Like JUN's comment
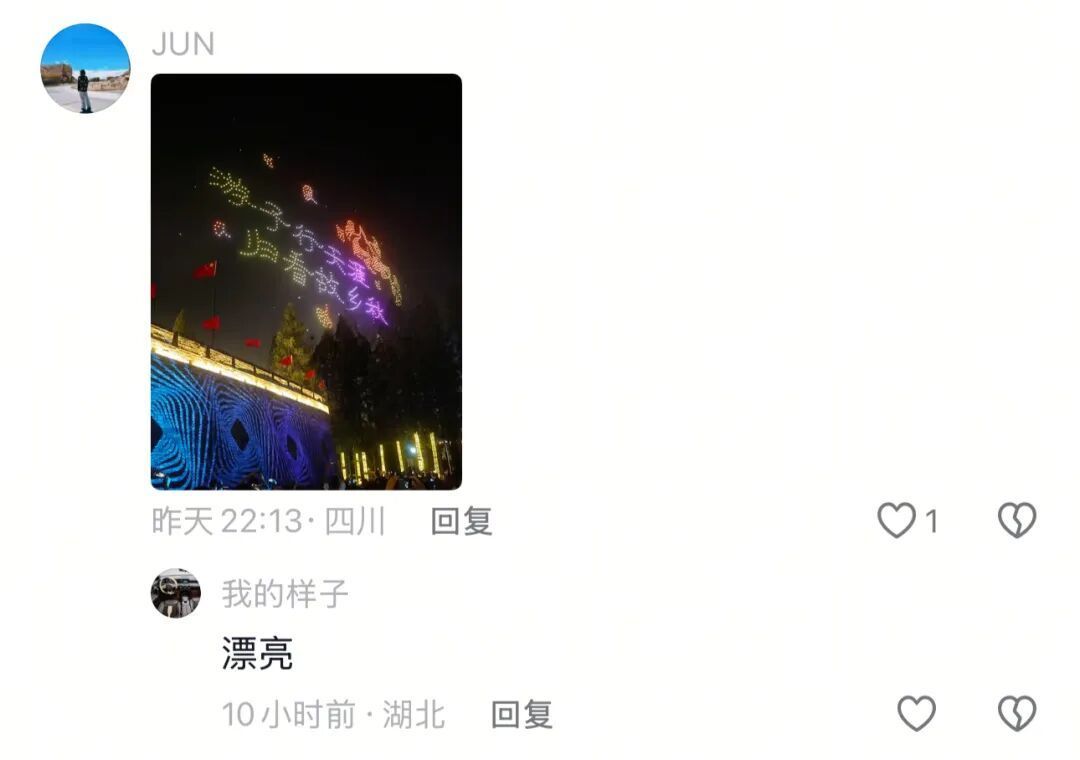 [897, 520]
